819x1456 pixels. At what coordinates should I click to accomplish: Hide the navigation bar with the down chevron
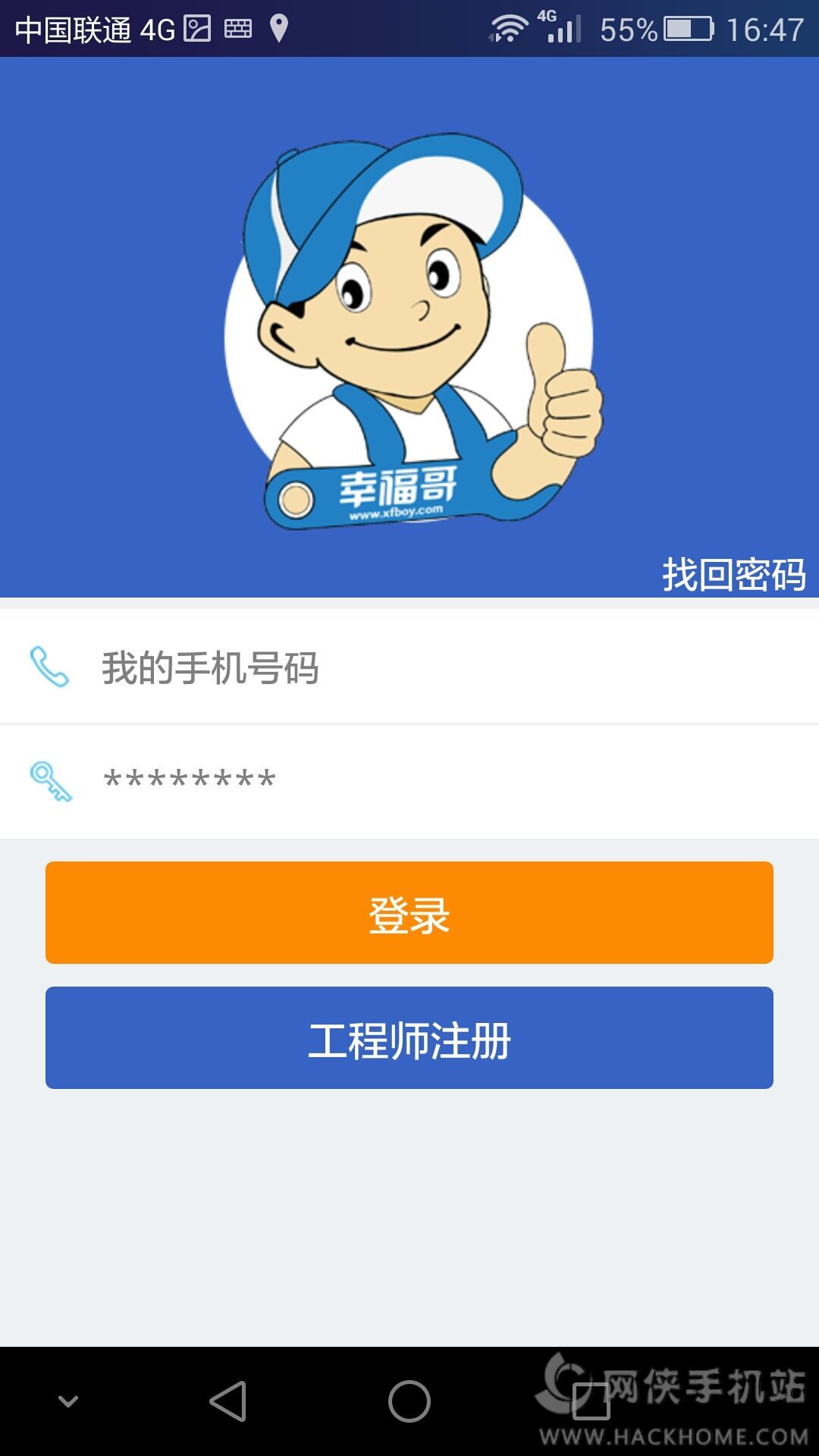pyautogui.click(x=68, y=1401)
